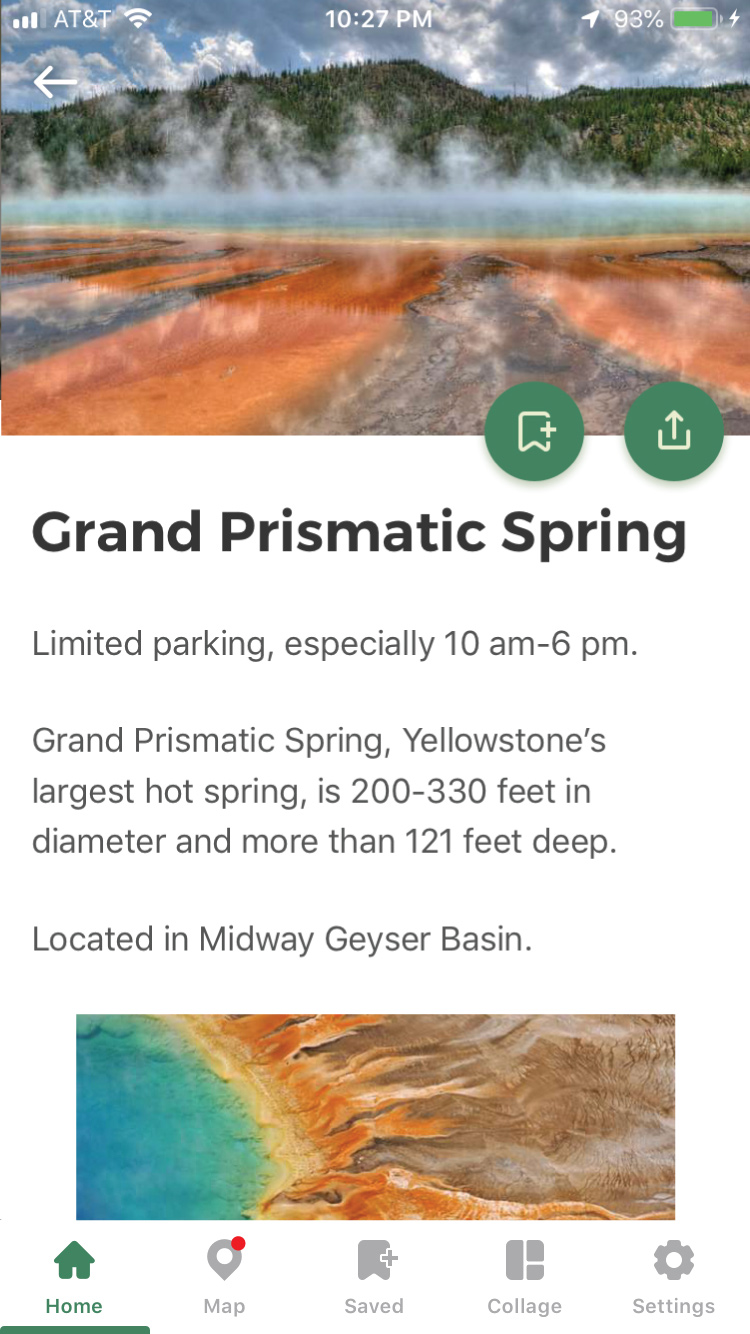This screenshot has width=750, height=1334.
Task: Switch to the Home tab
Action: coord(74,1278)
